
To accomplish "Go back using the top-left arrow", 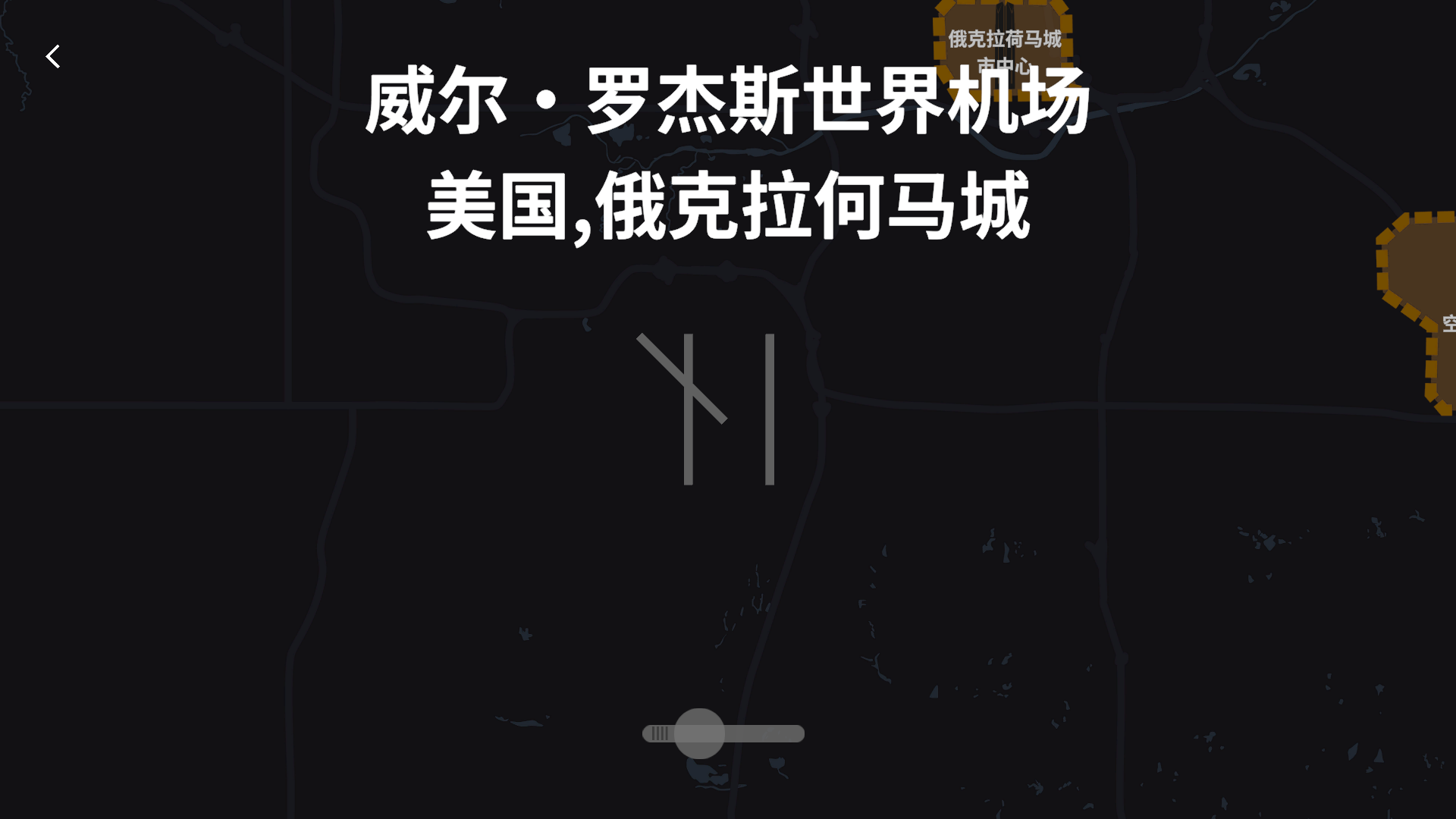I will coord(52,56).
